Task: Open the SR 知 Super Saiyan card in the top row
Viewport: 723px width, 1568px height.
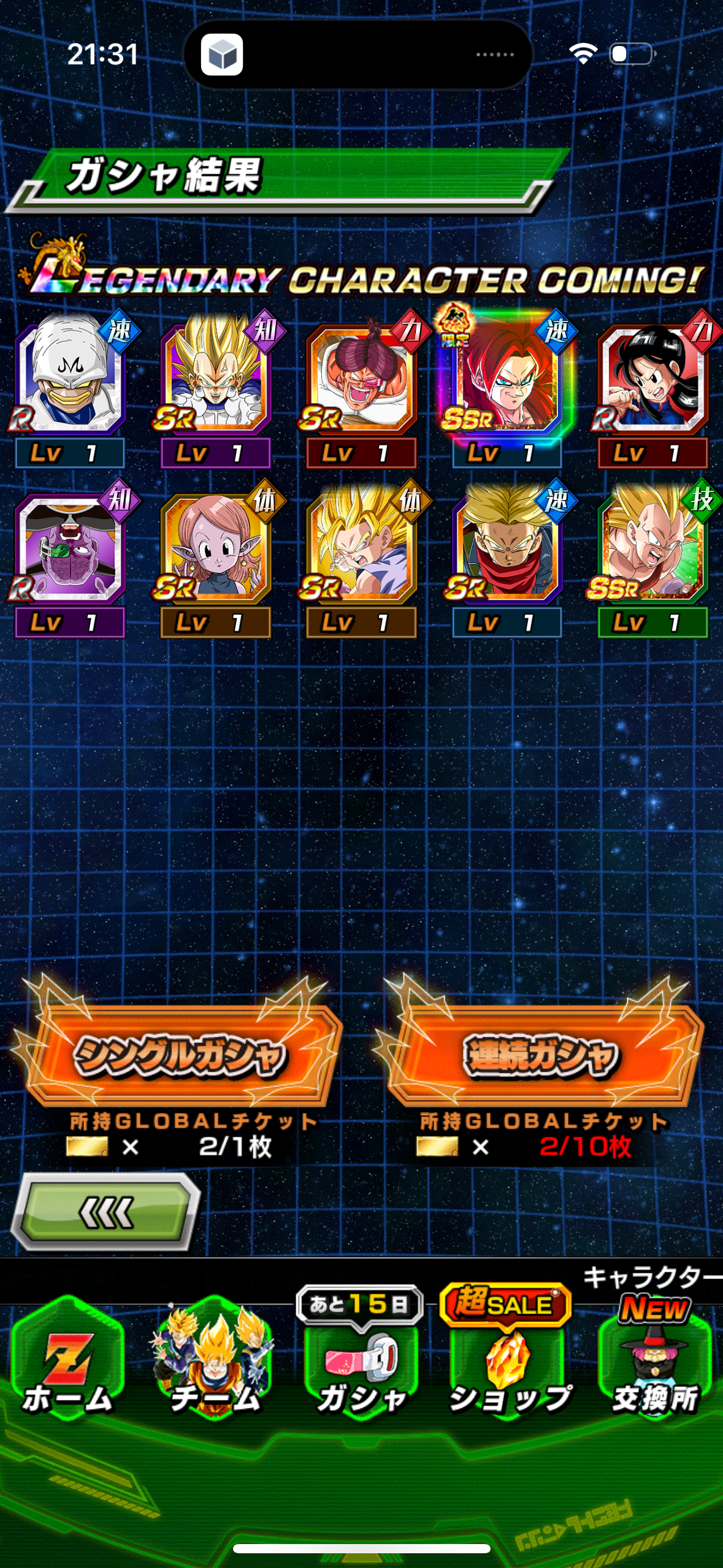Action: pos(215,388)
